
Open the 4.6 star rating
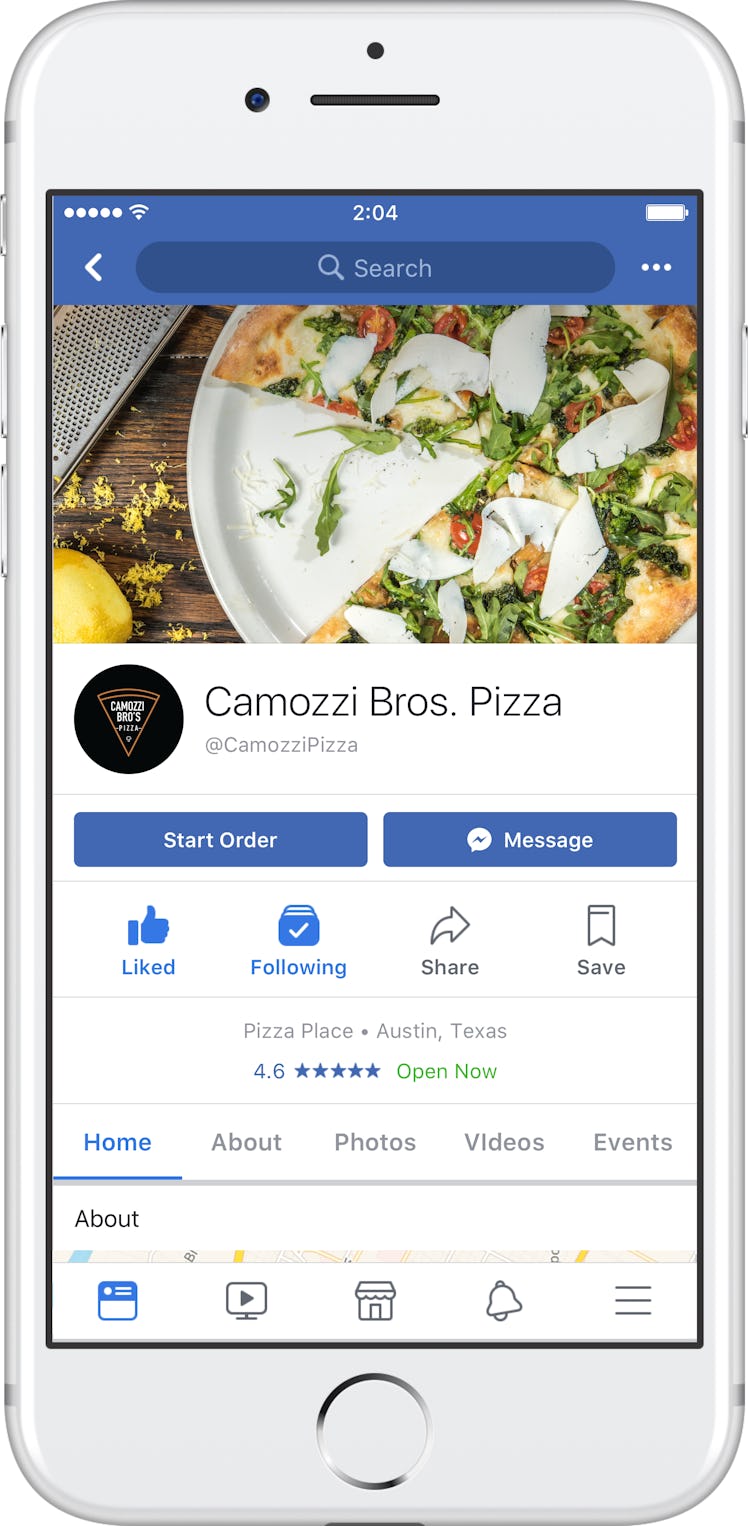point(316,1071)
